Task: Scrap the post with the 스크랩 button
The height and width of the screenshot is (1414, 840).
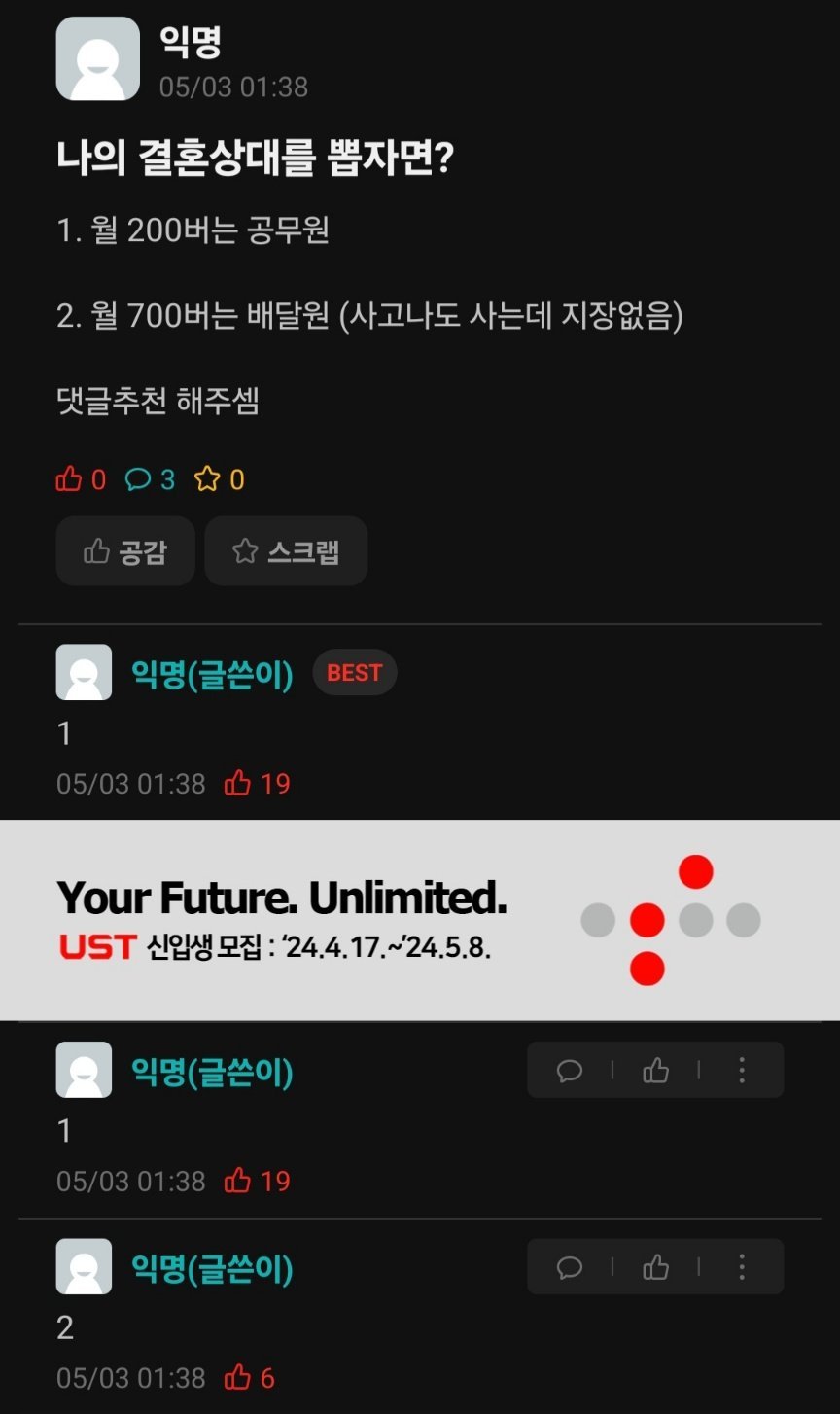Action: point(286,551)
